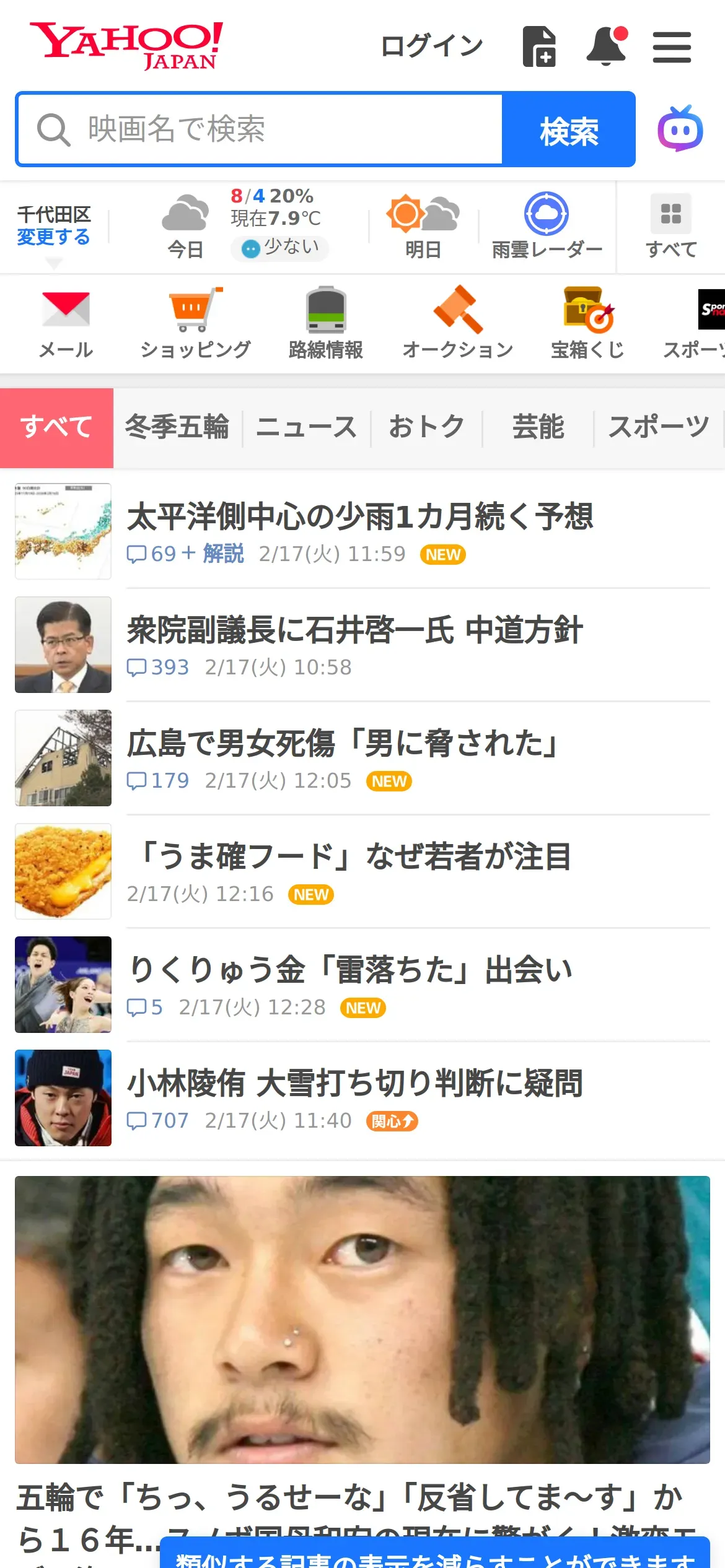
Task: Switch to the 冬季五輪 tab
Action: pos(177,427)
